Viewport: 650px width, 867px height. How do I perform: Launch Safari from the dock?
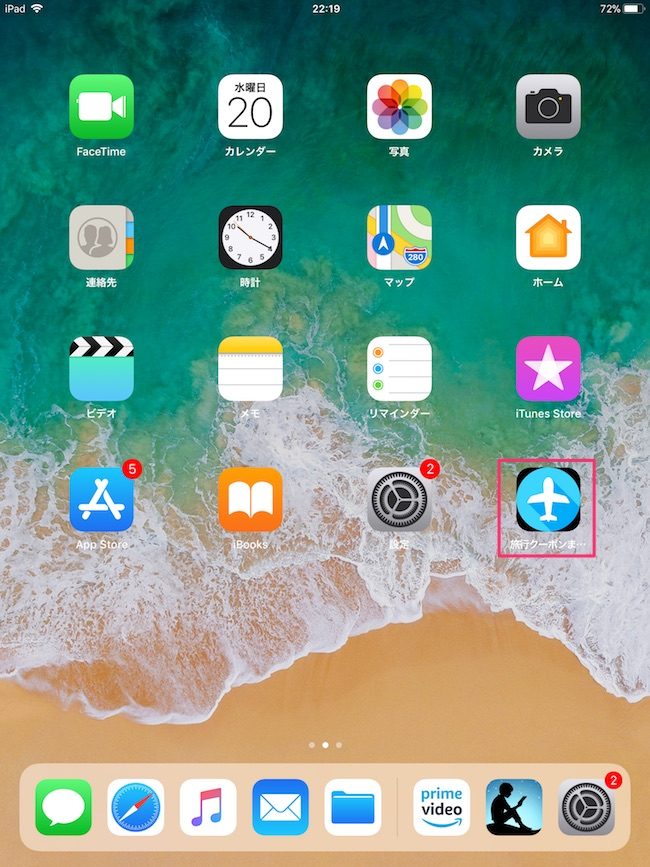[x=136, y=807]
